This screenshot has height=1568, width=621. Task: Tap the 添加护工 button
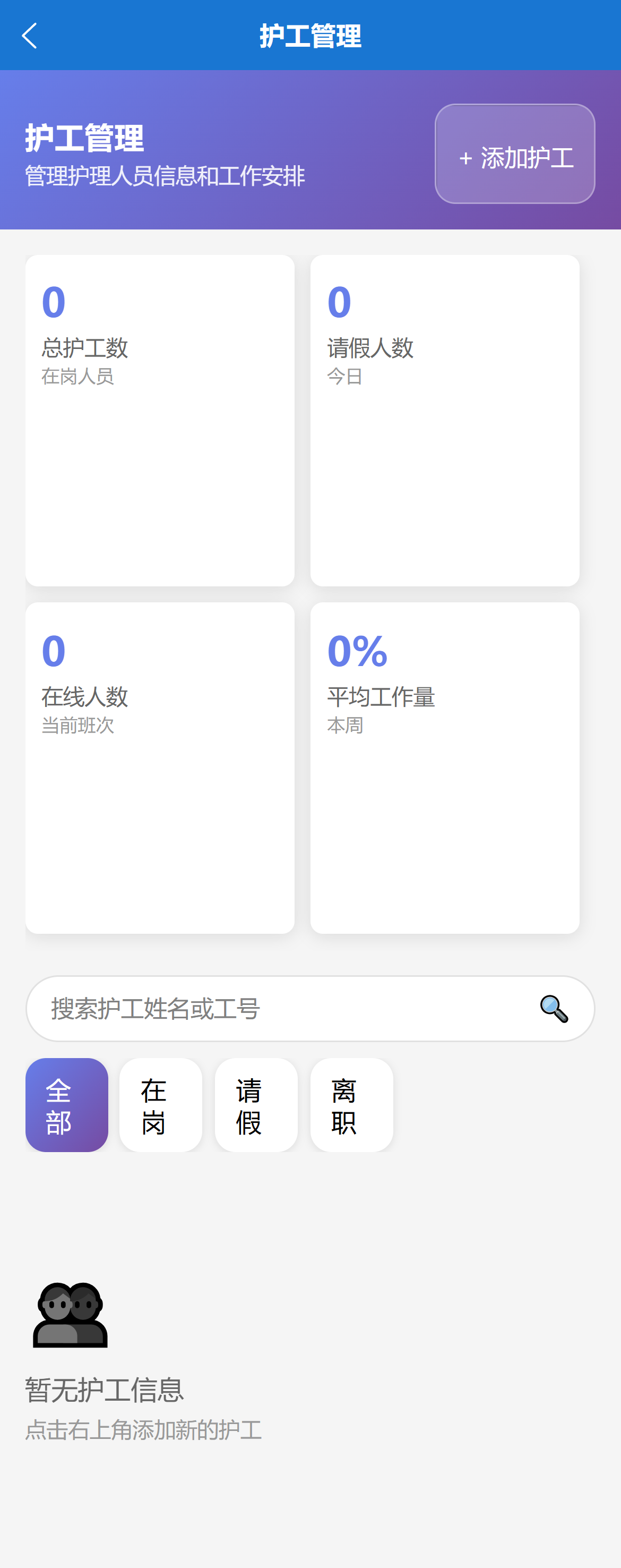coord(514,154)
